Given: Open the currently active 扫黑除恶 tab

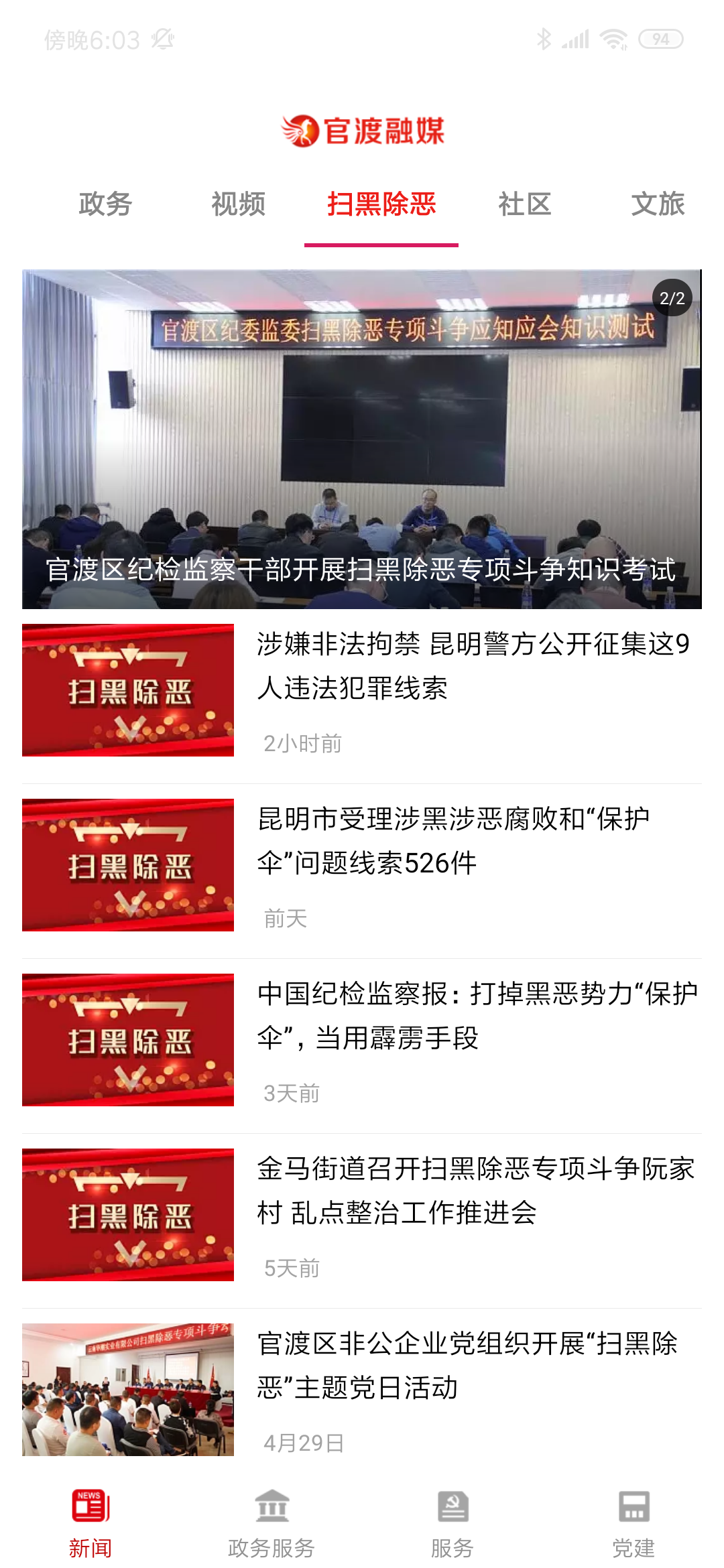Looking at the screenshot, I should 382,204.
